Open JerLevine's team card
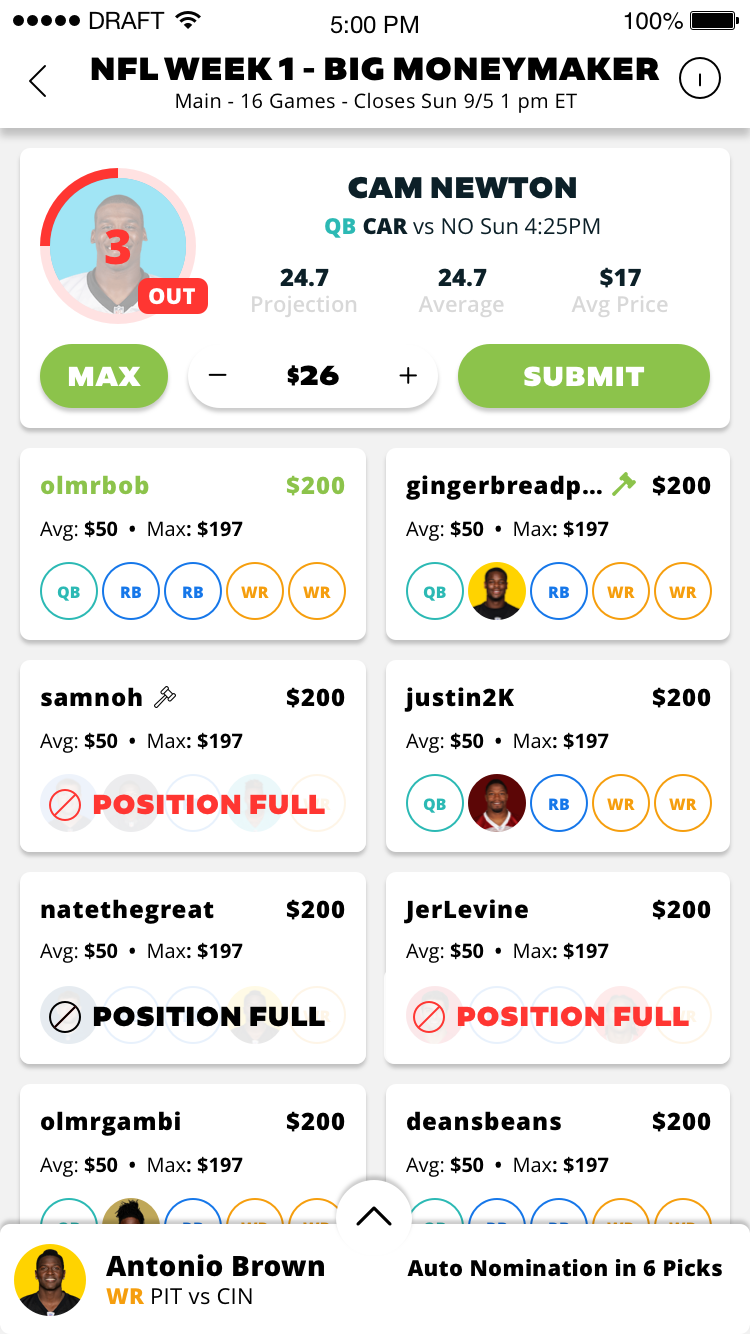Viewport: 750px width, 1334px height. click(x=558, y=968)
